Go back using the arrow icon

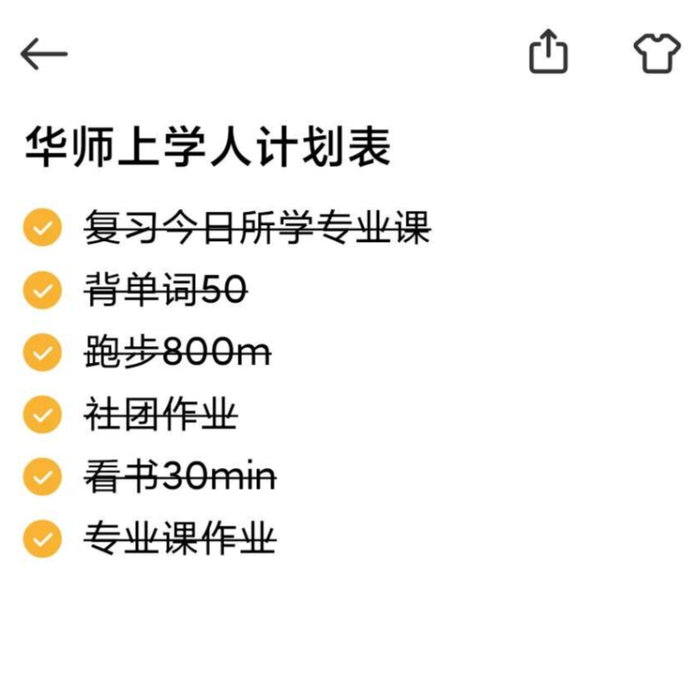pyautogui.click(x=44, y=54)
